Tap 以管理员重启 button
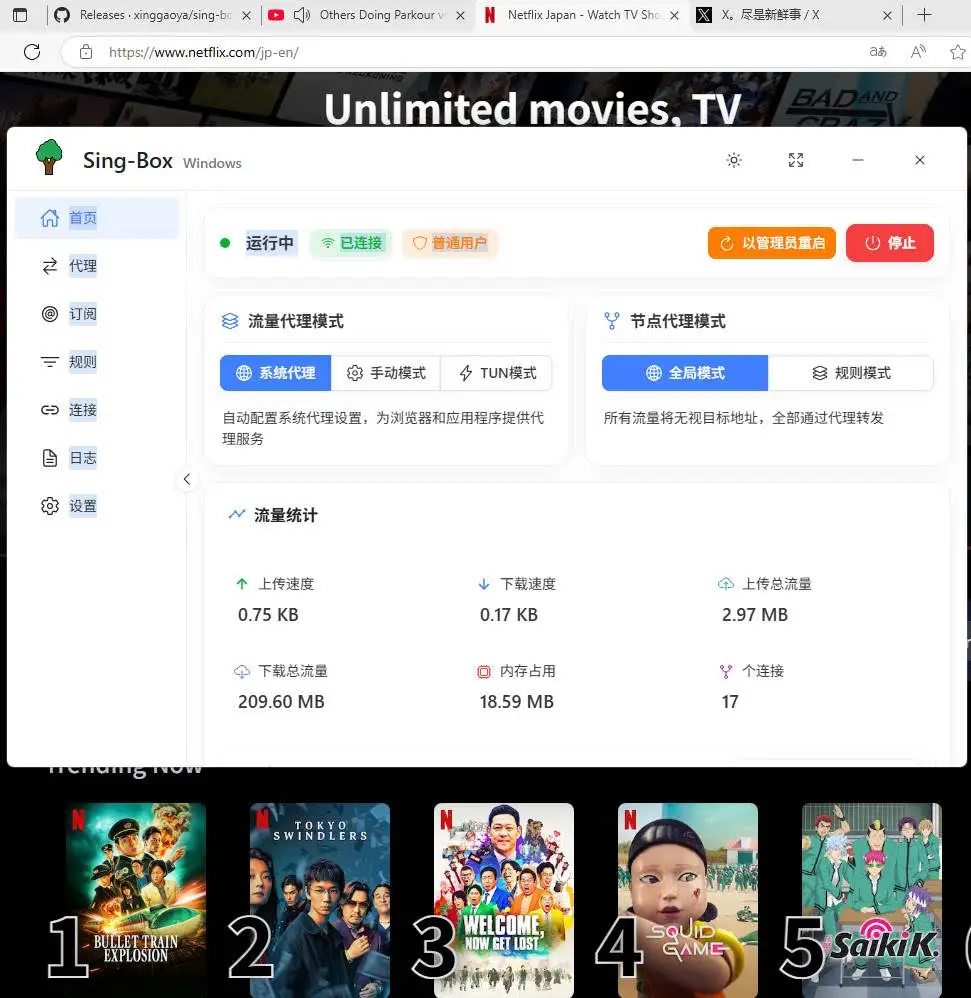Image resolution: width=971 pixels, height=998 pixels. 771,243
